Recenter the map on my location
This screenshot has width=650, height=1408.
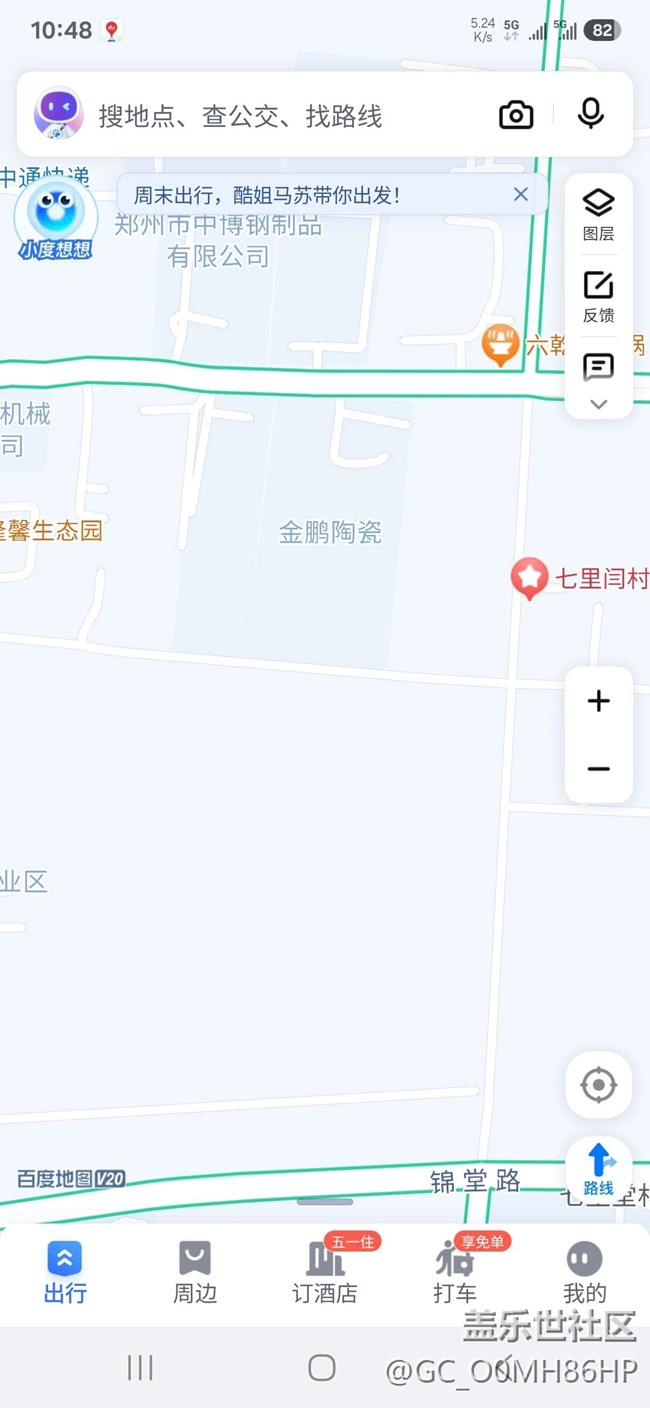pyautogui.click(x=598, y=1085)
